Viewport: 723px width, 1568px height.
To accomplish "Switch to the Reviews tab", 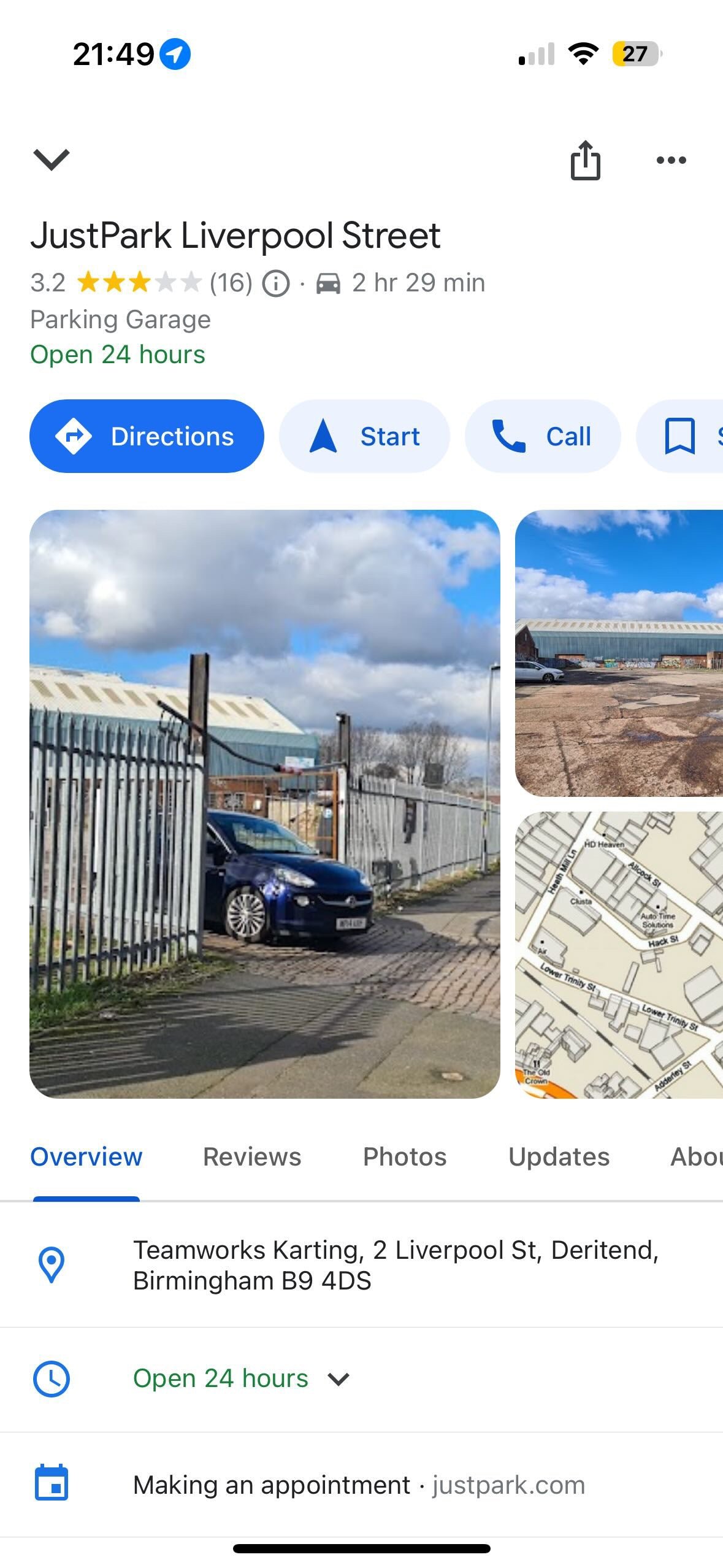I will tap(251, 1157).
